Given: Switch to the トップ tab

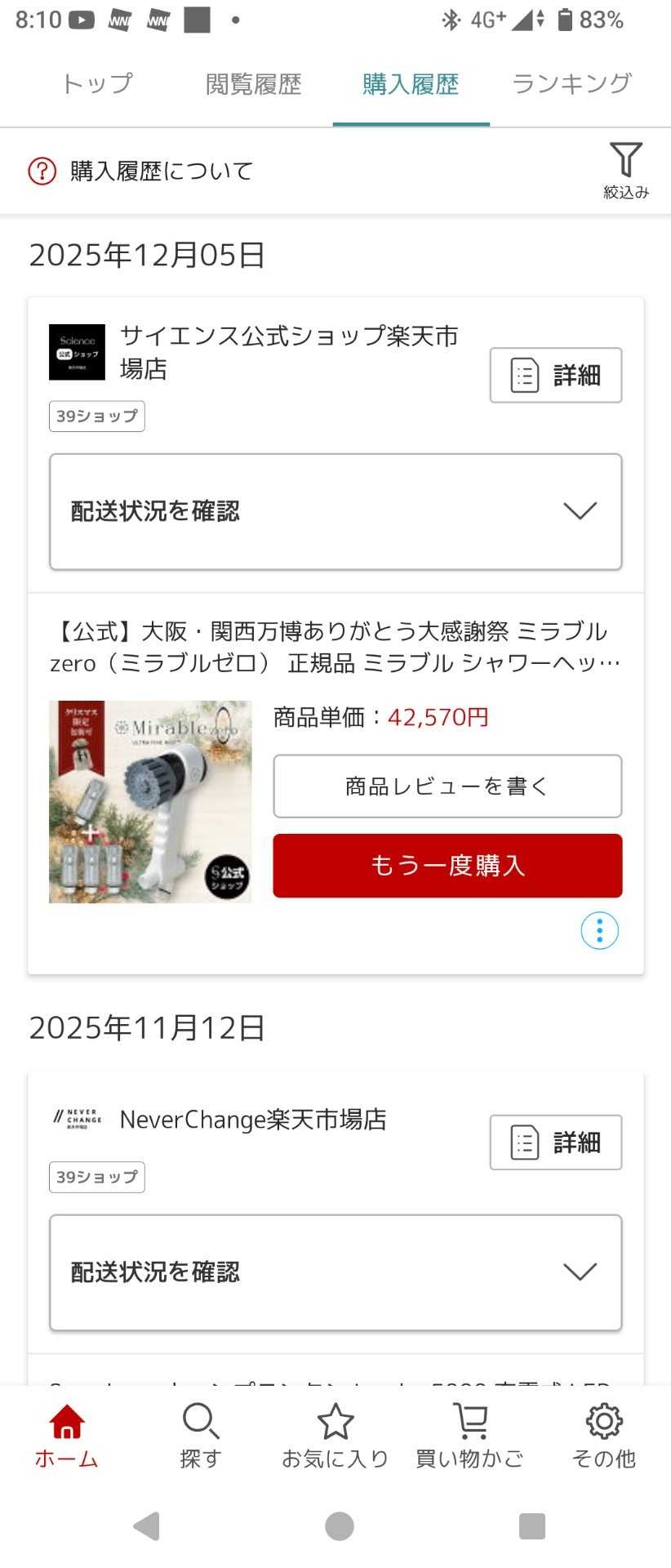Looking at the screenshot, I should point(97,84).
